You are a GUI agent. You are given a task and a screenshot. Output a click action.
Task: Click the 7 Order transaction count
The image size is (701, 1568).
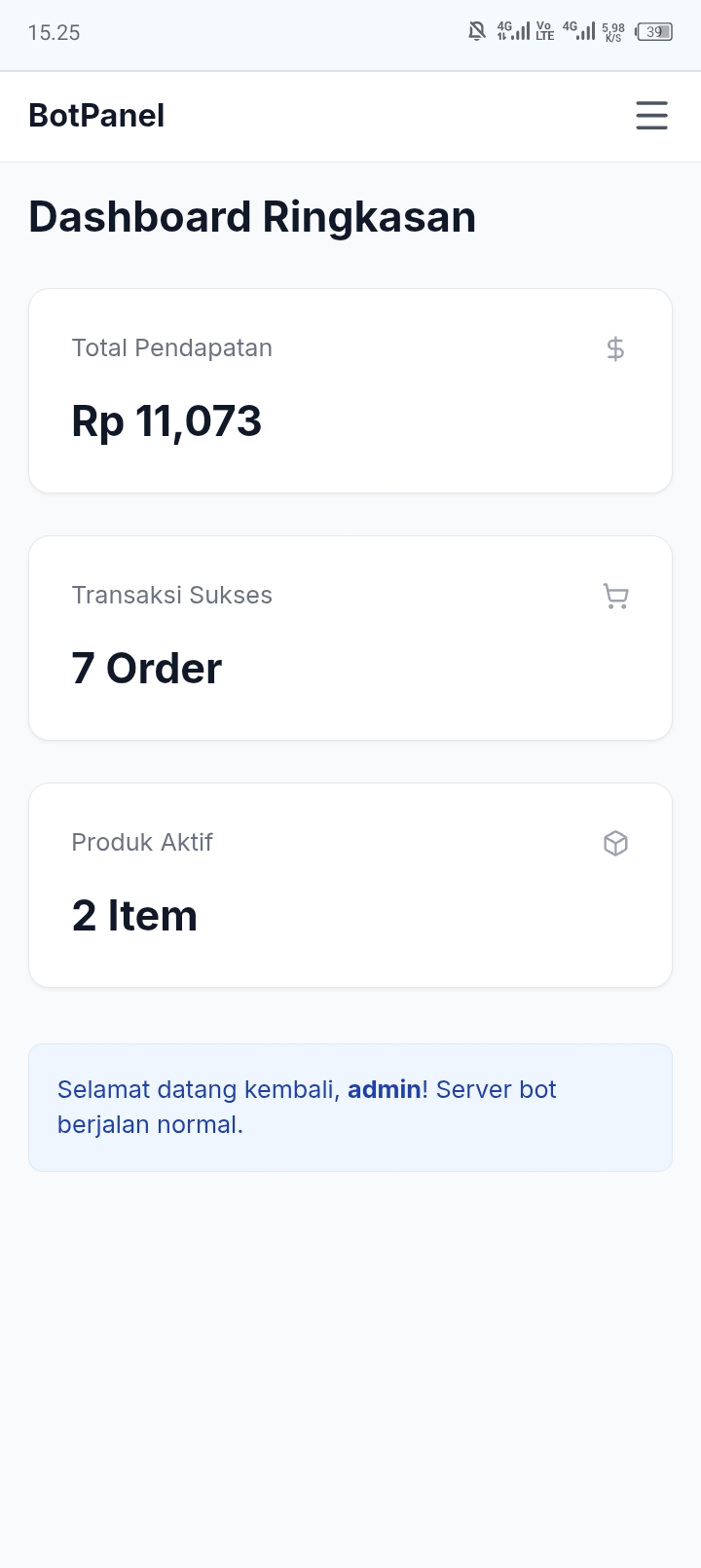pyautogui.click(x=146, y=667)
